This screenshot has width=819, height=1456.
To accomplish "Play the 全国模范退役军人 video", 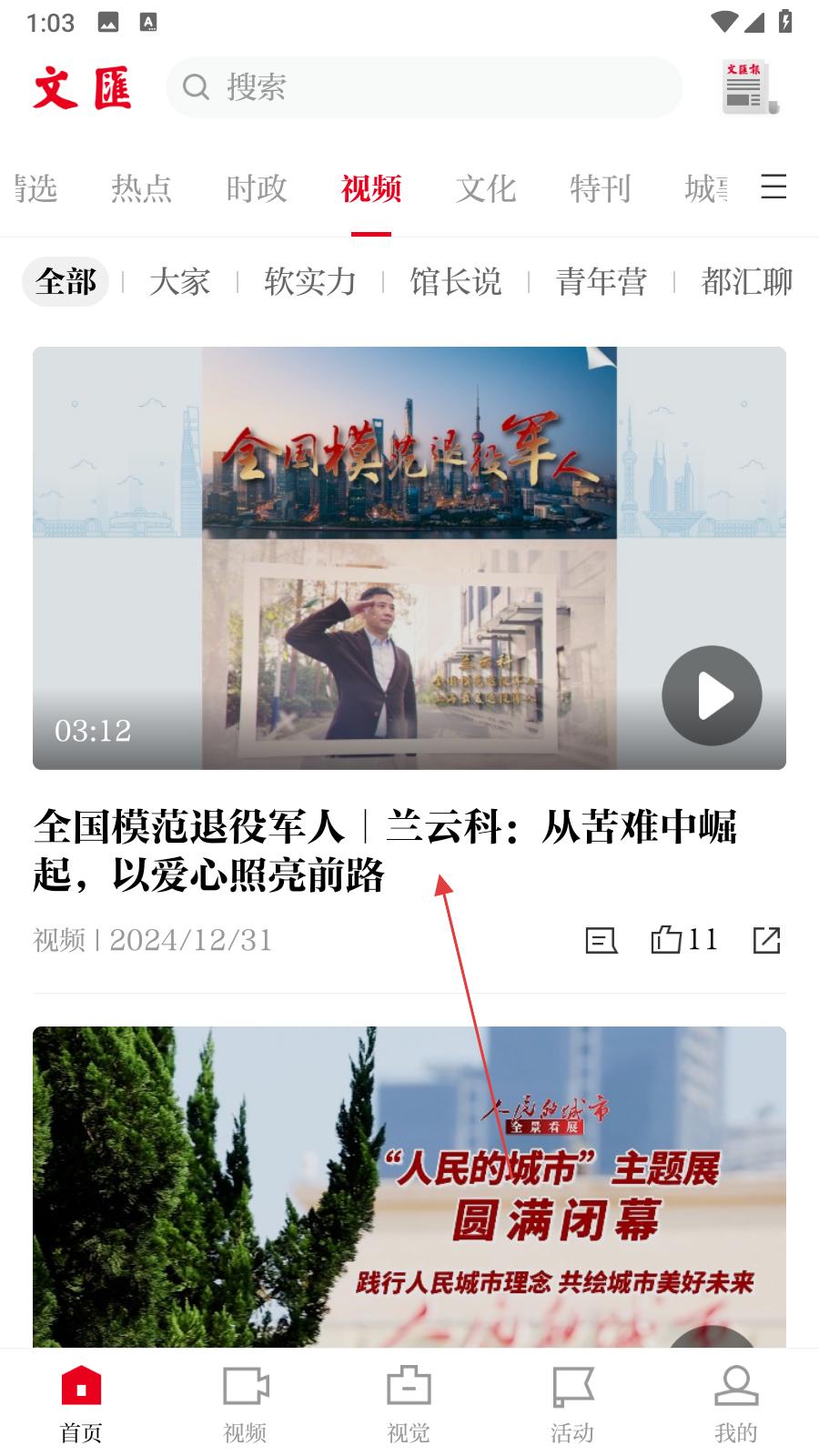I will click(712, 696).
